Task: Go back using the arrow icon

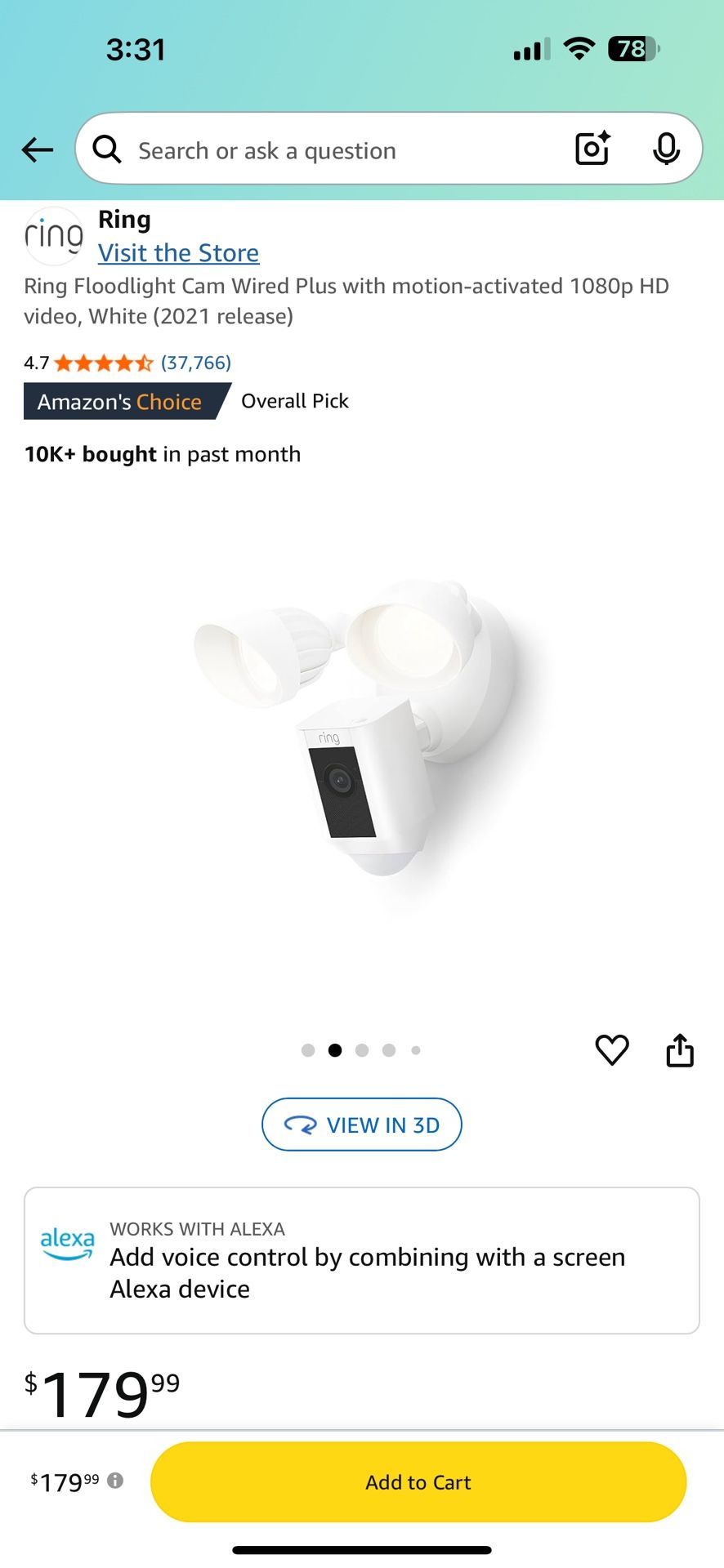Action: coord(38,149)
